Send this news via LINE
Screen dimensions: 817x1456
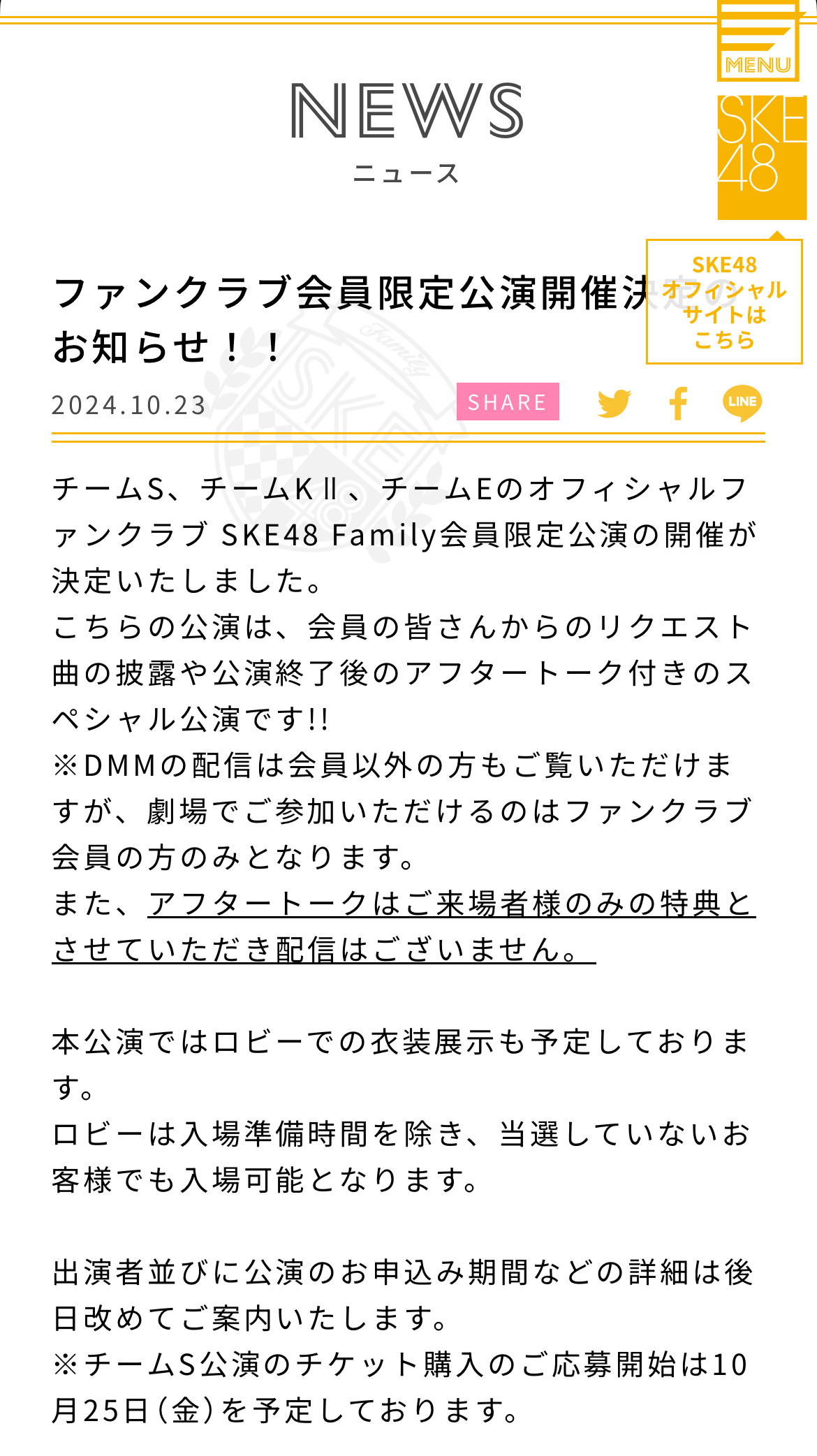742,403
